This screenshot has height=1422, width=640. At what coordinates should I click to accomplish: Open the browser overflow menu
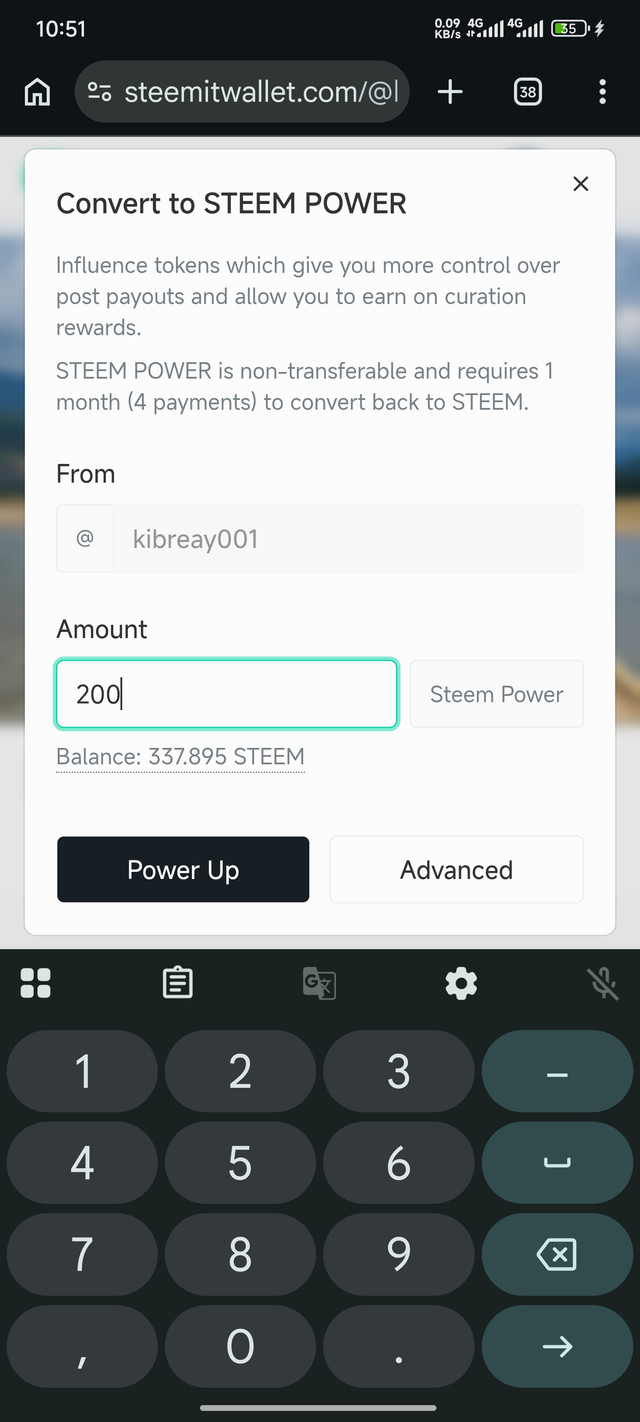tap(602, 93)
